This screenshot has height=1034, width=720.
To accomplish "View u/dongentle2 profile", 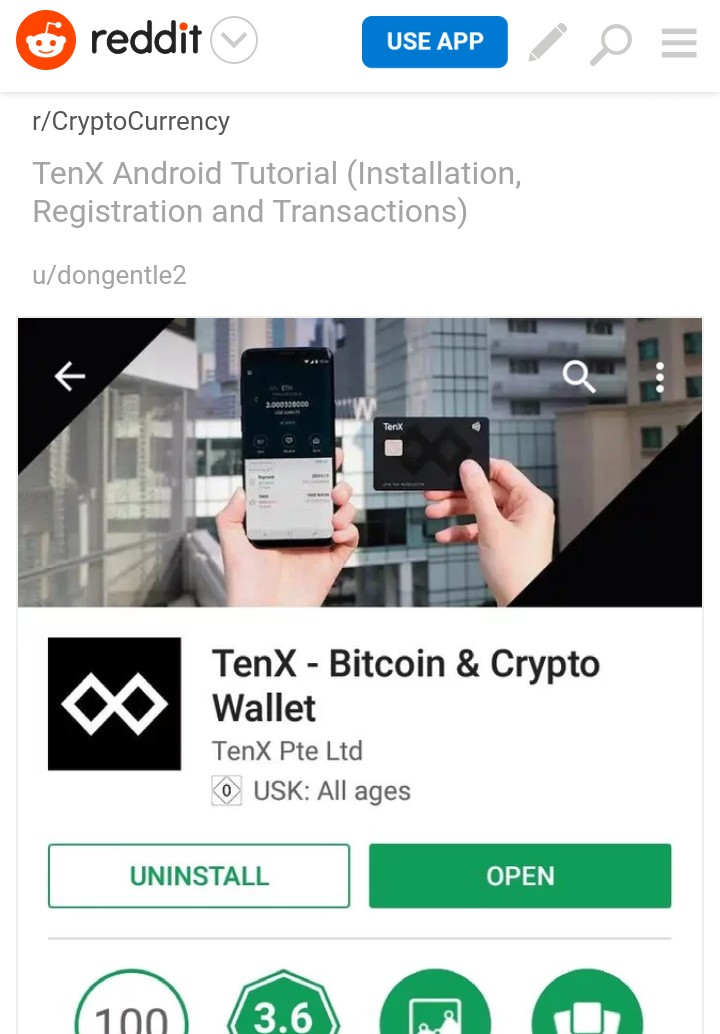I will [x=109, y=275].
